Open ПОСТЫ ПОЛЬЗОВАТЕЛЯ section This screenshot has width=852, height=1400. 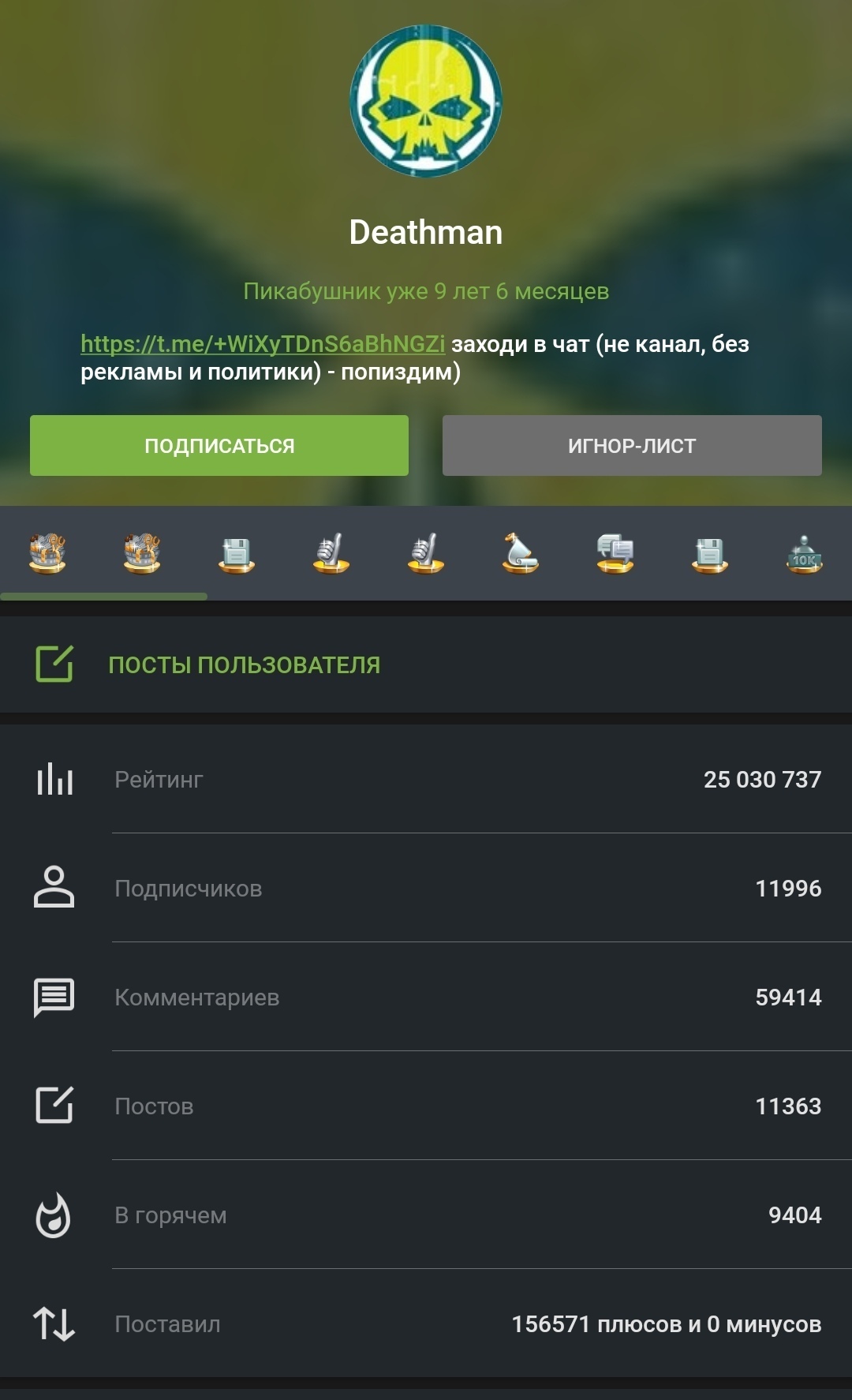244,665
